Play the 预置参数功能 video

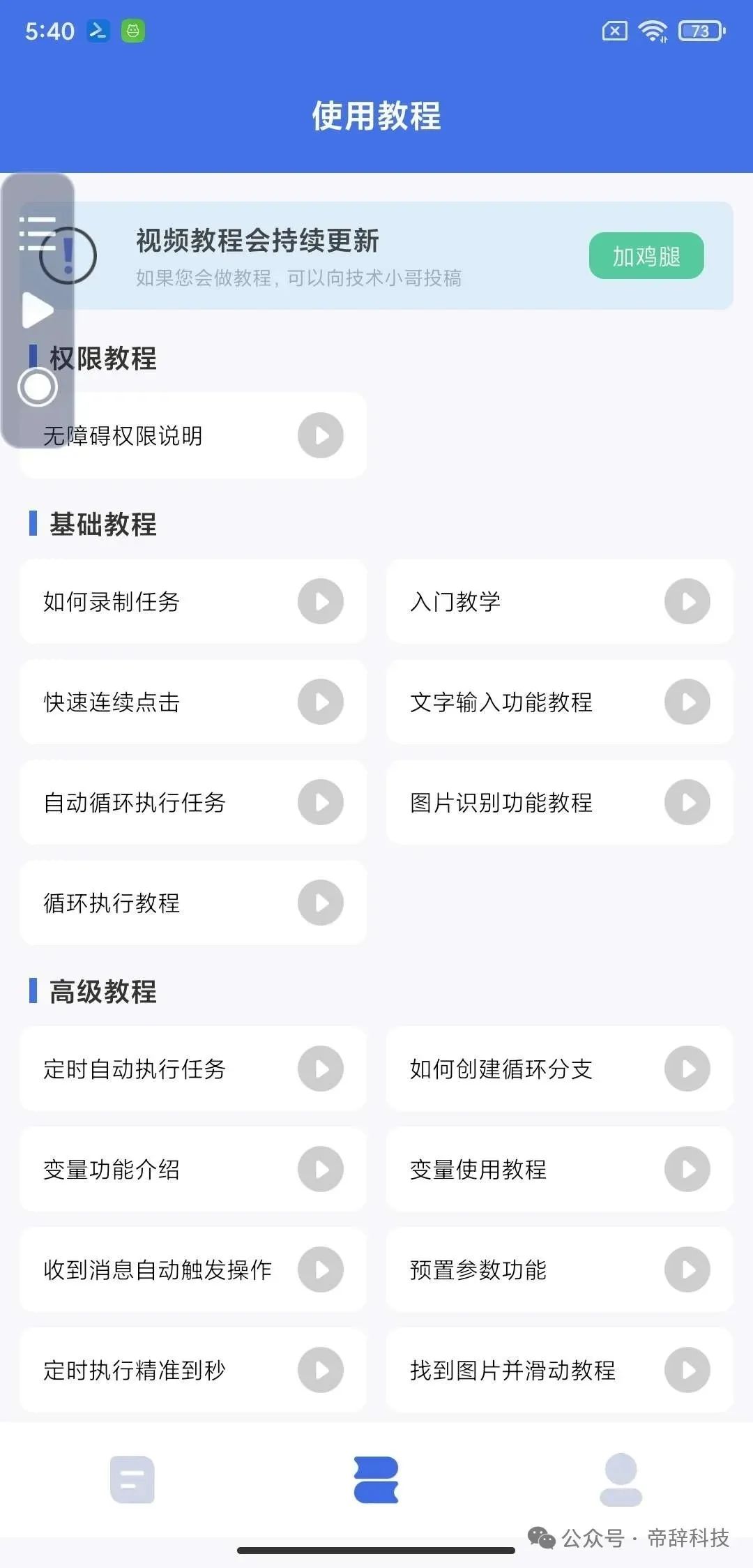(x=687, y=1269)
